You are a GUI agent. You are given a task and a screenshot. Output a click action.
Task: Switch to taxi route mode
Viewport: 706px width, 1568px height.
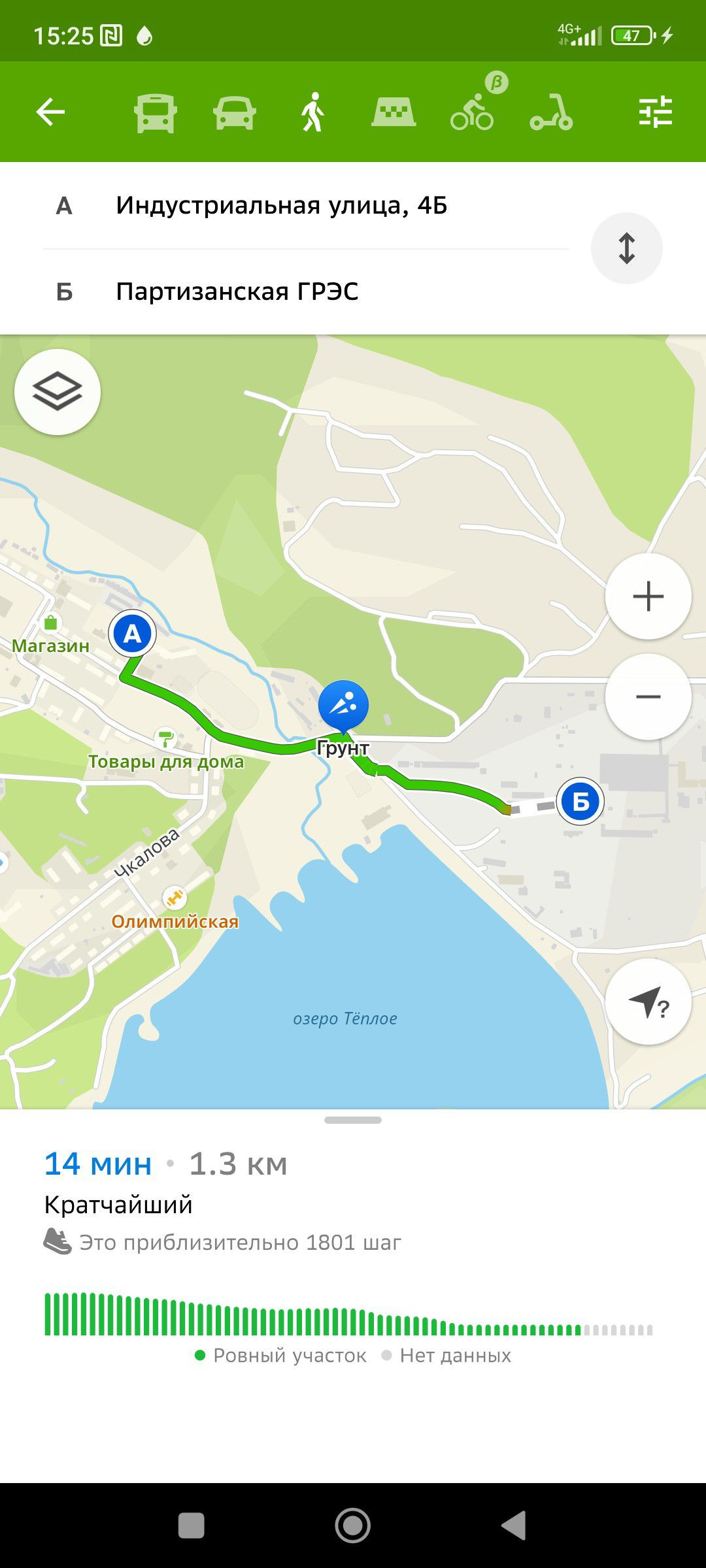[x=393, y=112]
